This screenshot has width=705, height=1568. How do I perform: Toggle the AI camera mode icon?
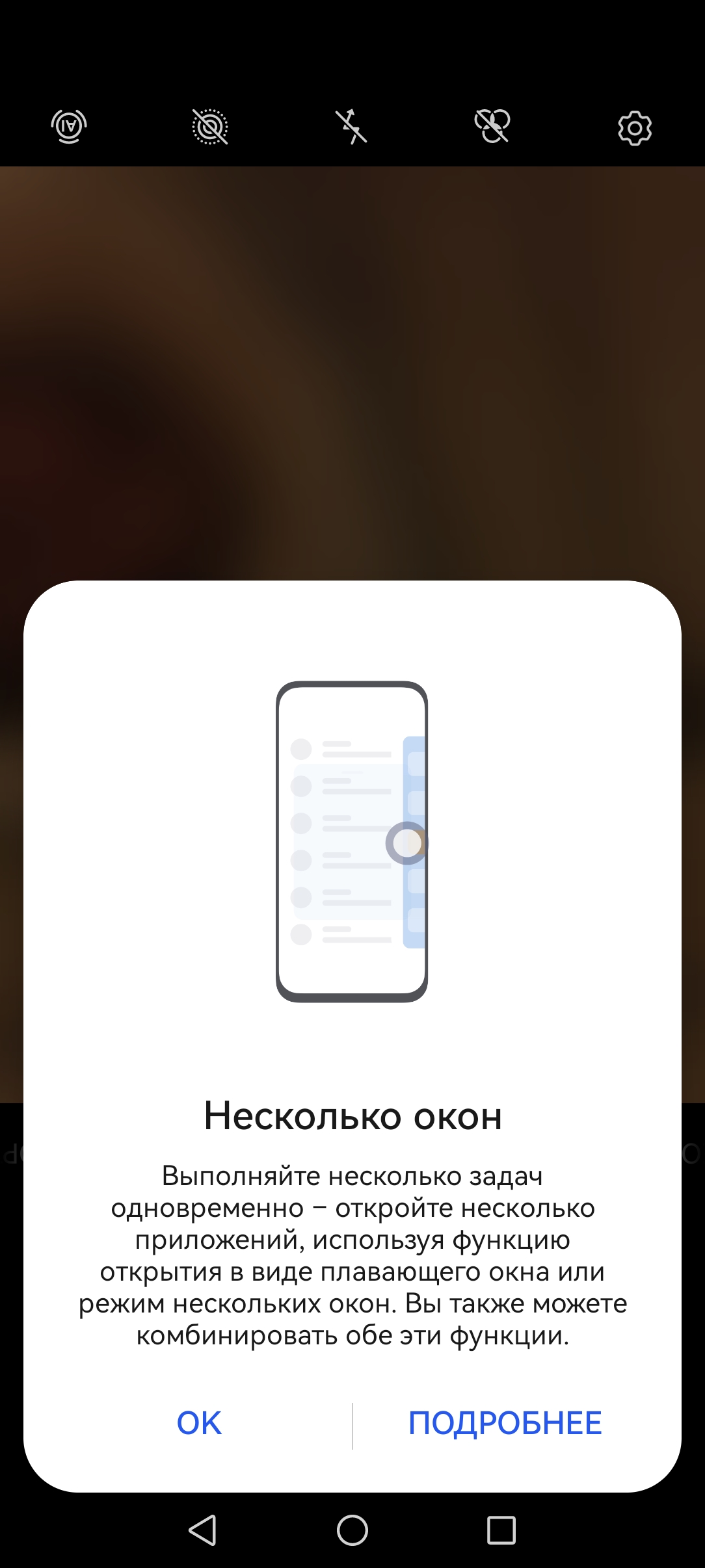tap(69, 126)
